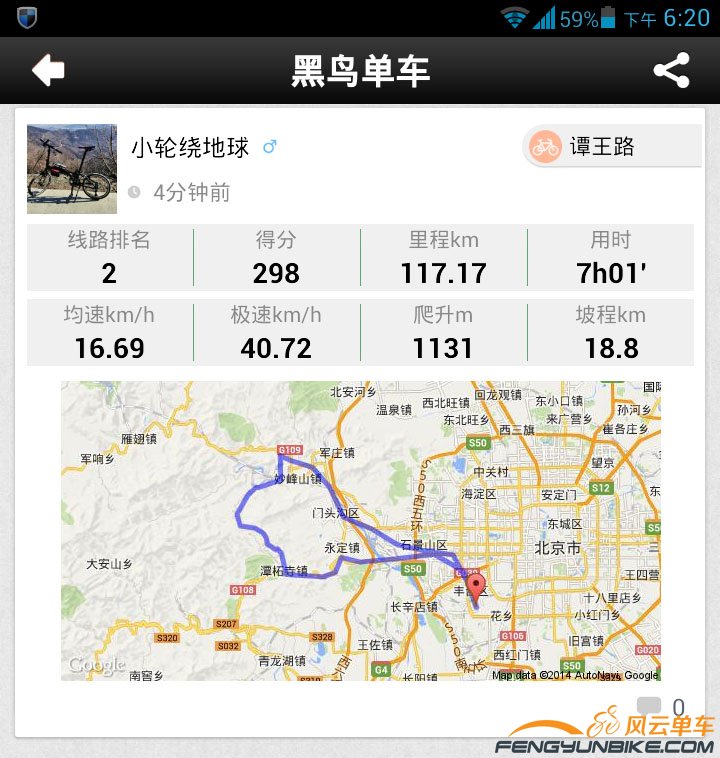
Task: Click the G109 road shield on the map
Action: coord(288,449)
